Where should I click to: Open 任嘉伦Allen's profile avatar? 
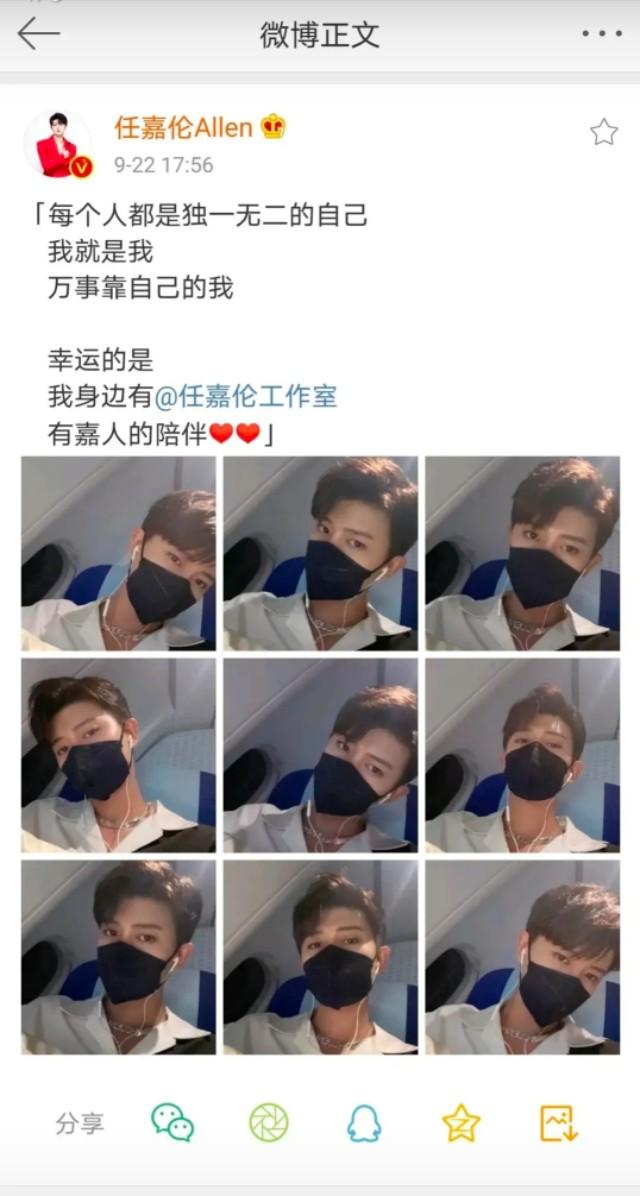point(57,145)
